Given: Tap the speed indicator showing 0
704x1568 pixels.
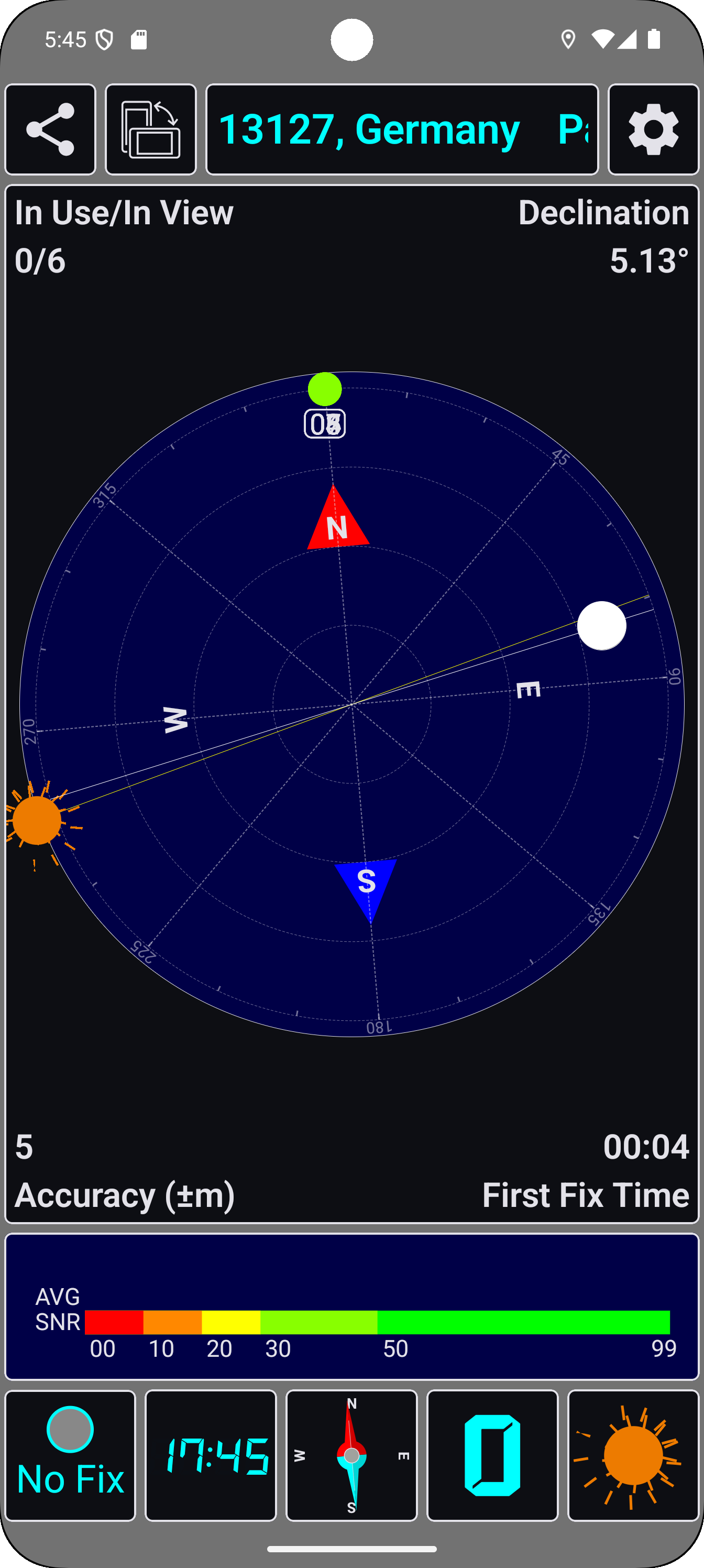Looking at the screenshot, I should (492, 1456).
